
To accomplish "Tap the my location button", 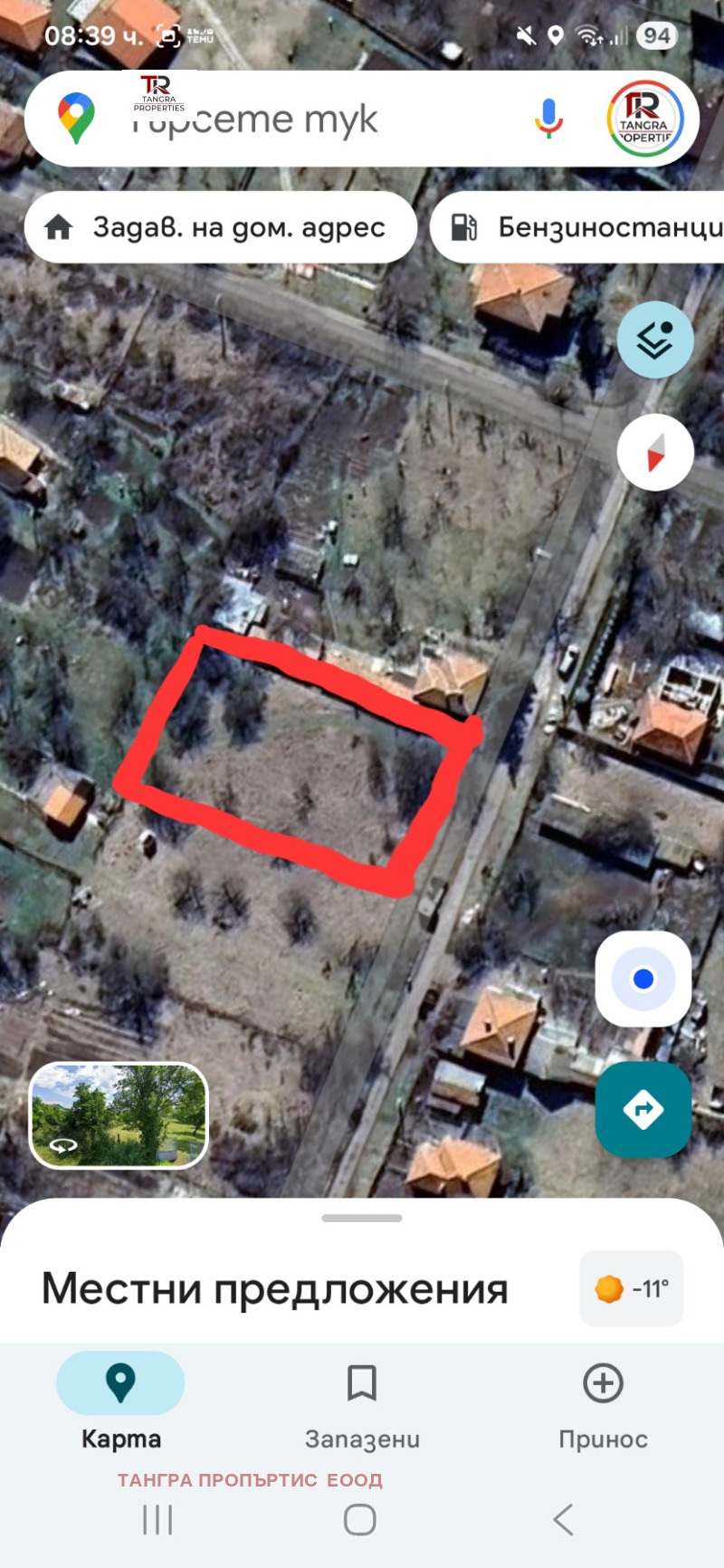I will 643,980.
